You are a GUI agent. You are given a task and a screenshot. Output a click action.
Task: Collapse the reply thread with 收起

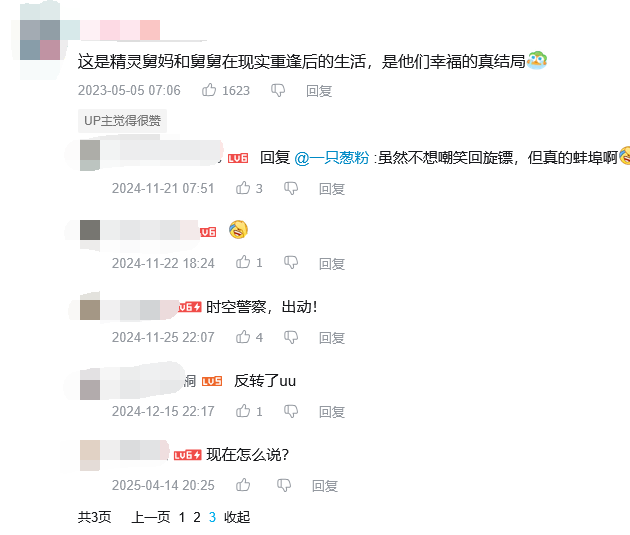(x=237, y=517)
